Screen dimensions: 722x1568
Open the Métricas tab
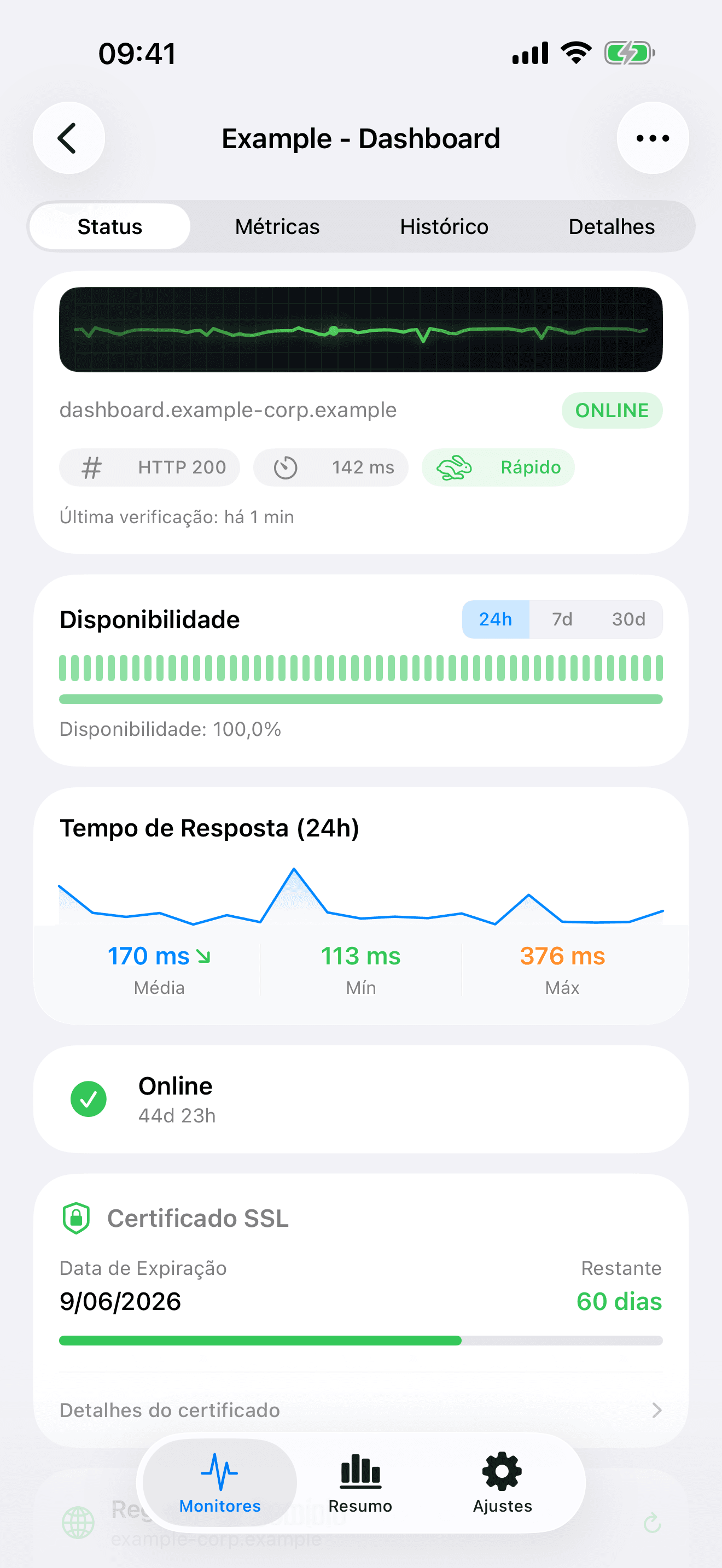click(x=277, y=226)
